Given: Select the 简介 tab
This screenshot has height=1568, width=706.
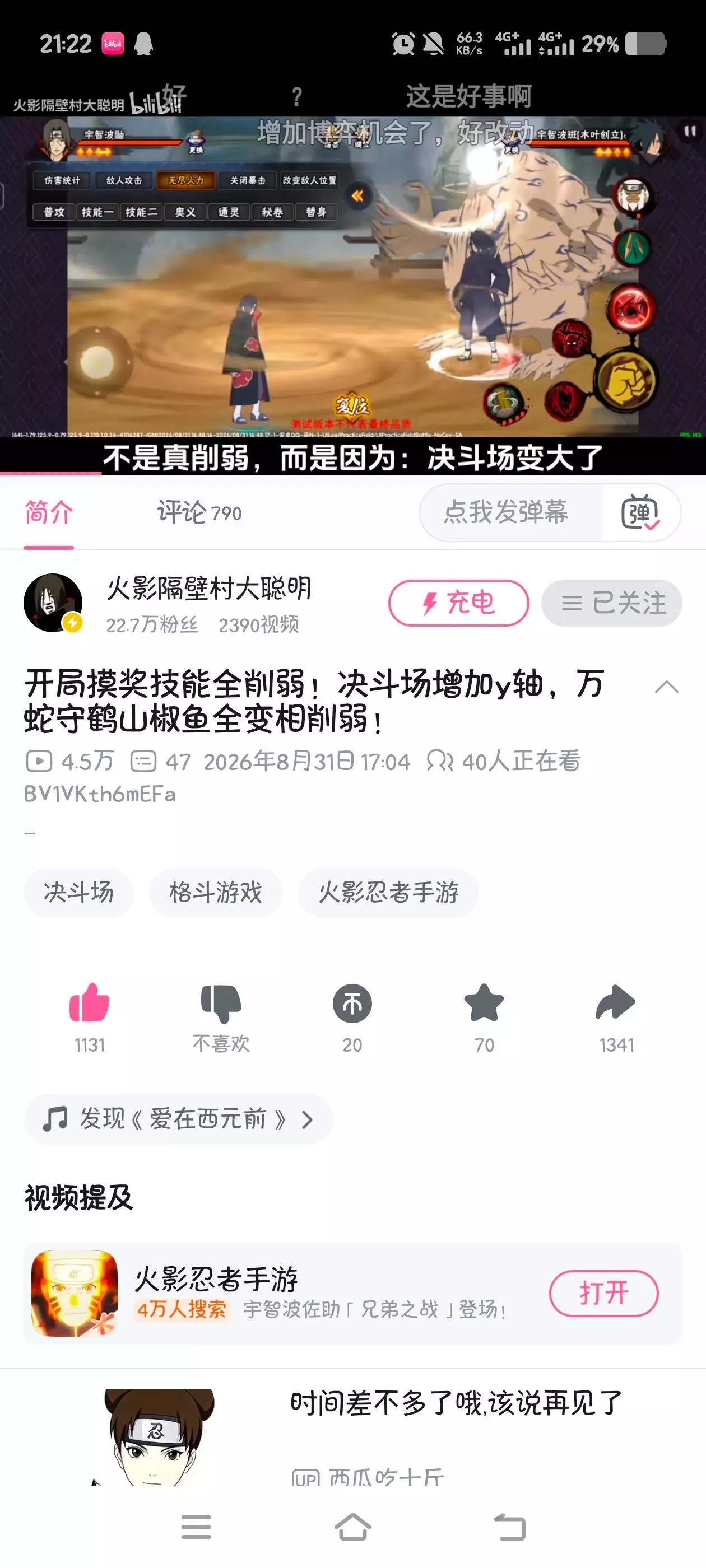Looking at the screenshot, I should click(49, 512).
